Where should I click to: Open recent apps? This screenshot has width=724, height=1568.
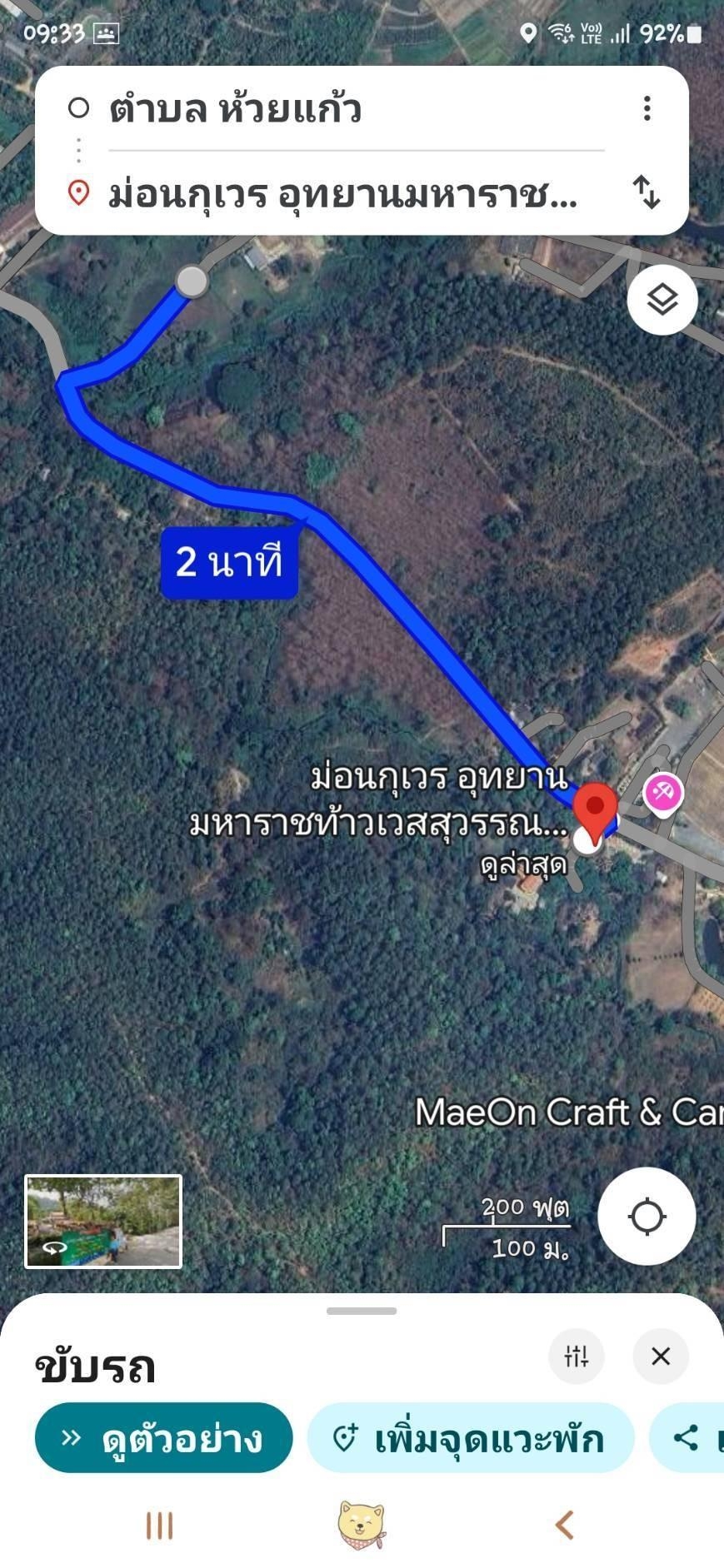click(159, 1526)
